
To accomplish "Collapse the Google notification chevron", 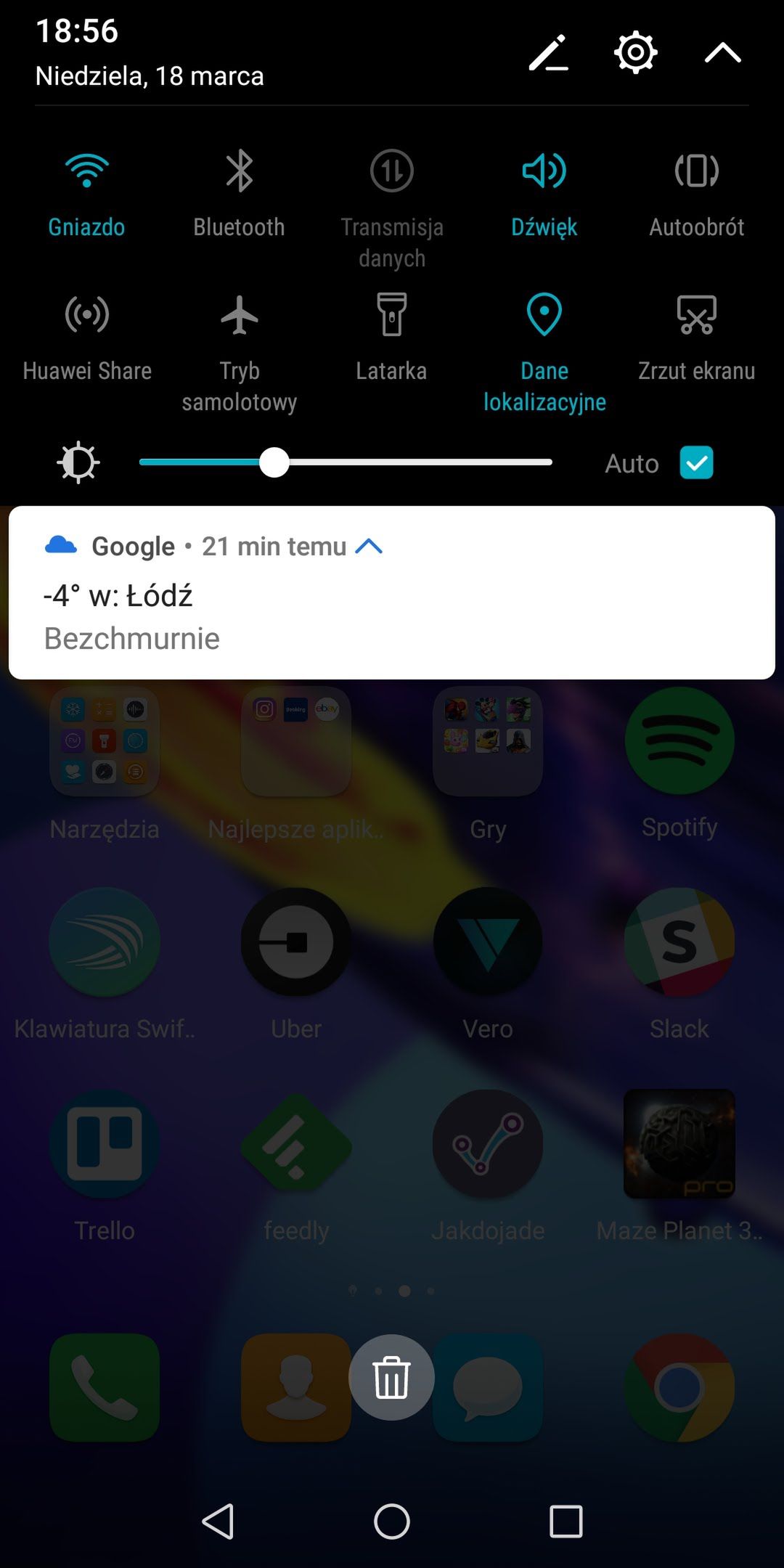I will coord(369,546).
